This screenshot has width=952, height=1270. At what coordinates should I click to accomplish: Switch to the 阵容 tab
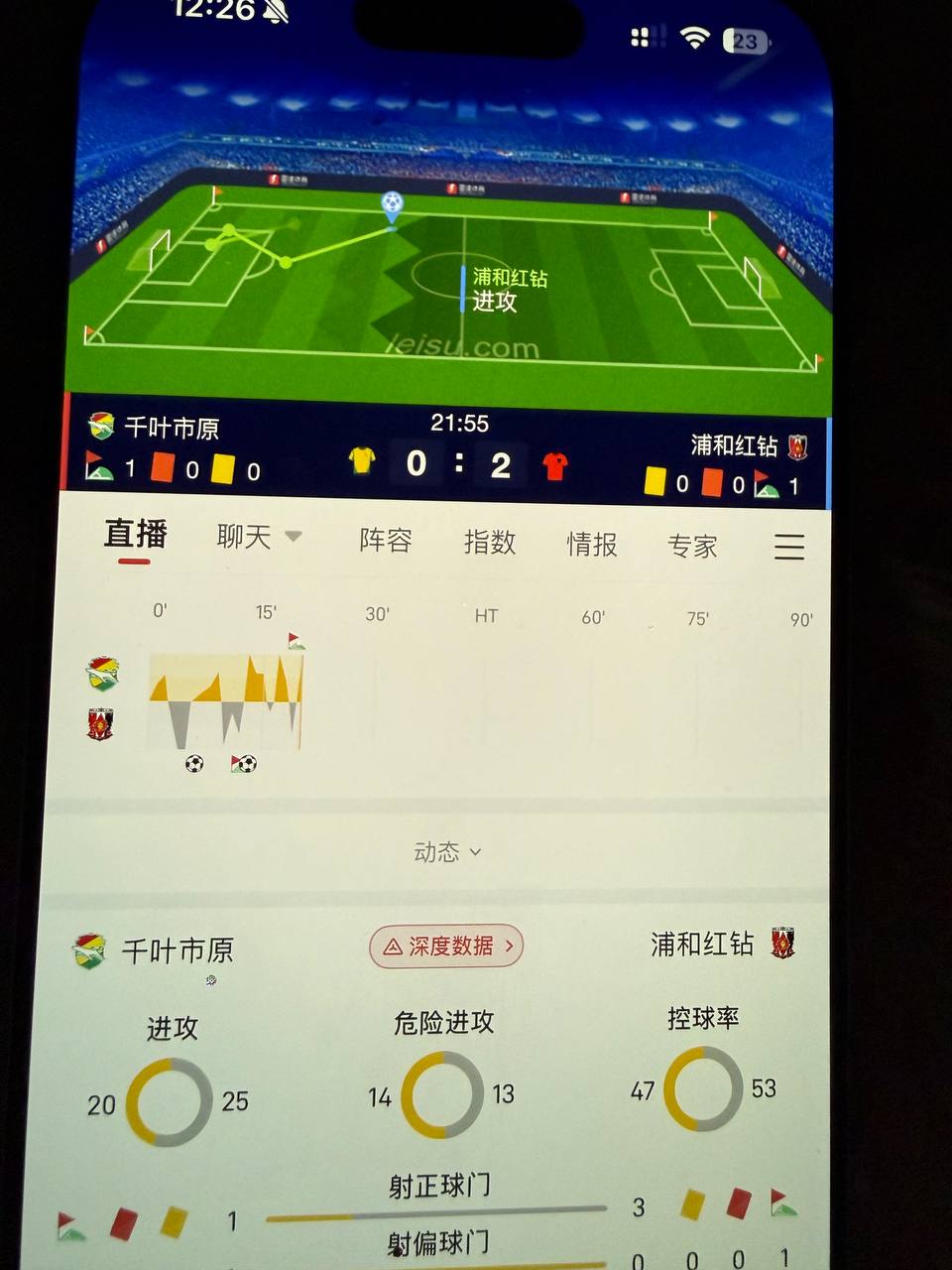385,540
